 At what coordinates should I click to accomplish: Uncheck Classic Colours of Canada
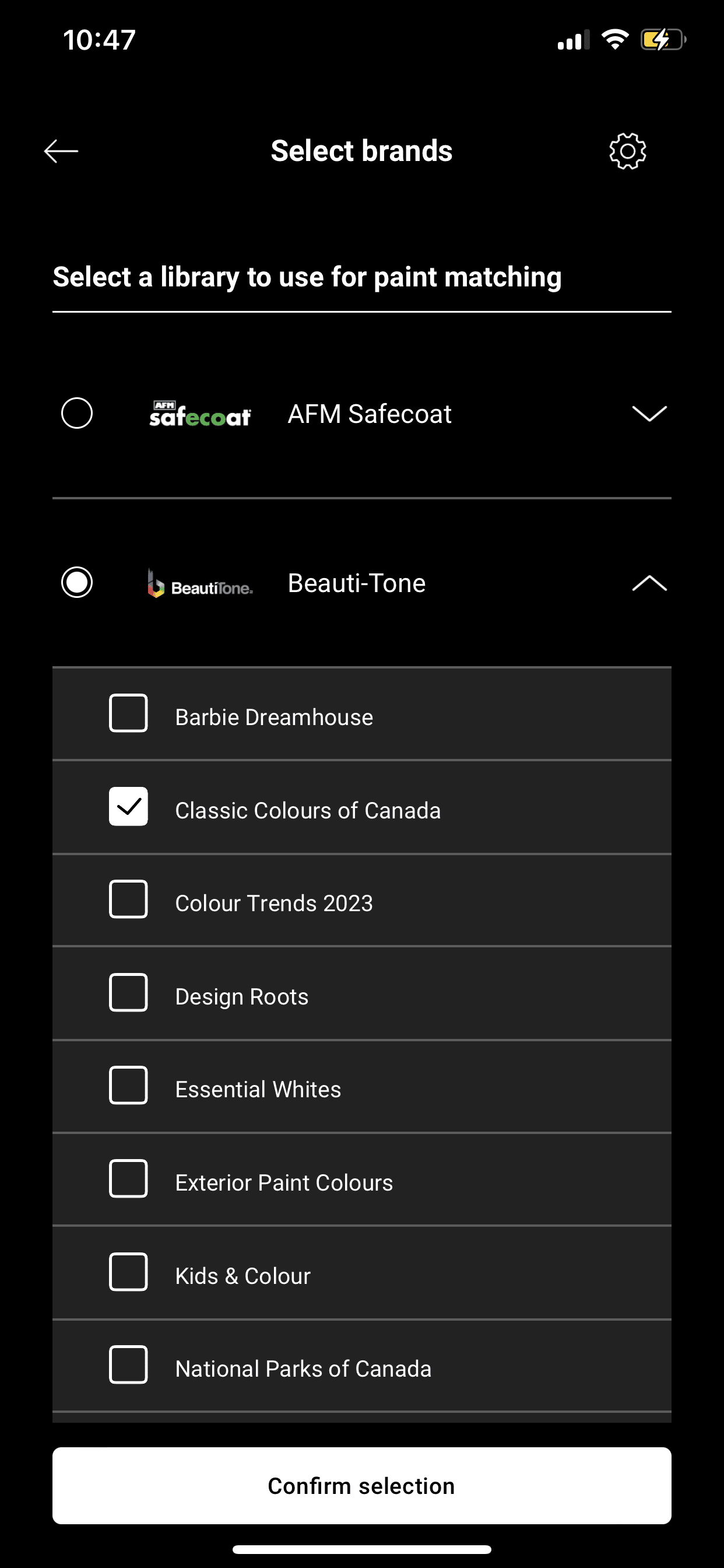[128, 807]
